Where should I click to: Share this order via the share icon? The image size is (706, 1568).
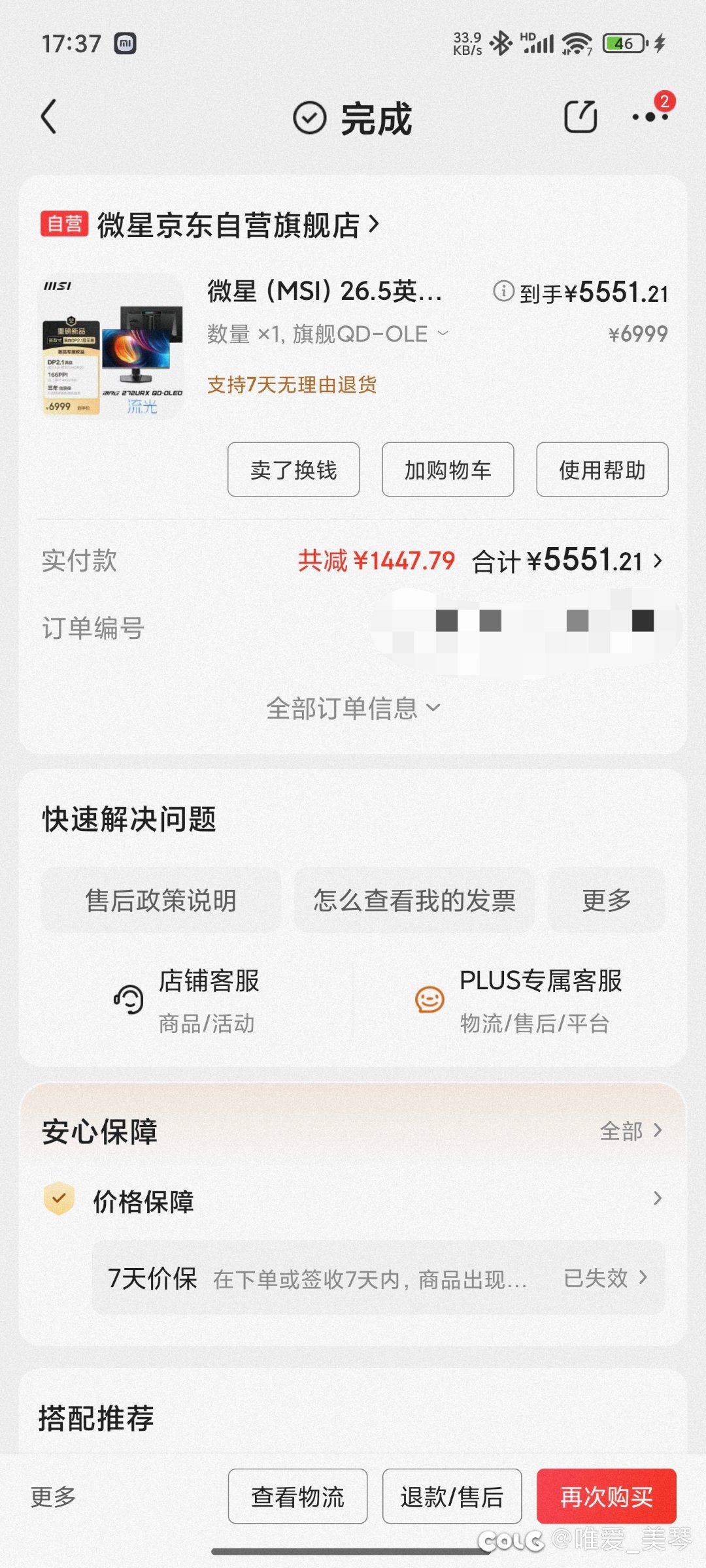tap(580, 117)
